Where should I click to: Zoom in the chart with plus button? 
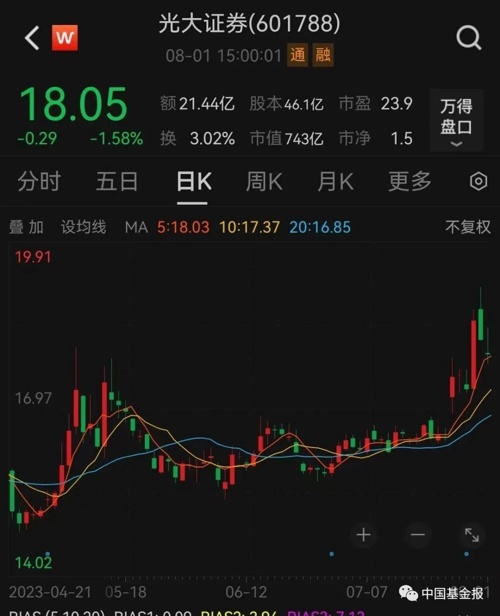(363, 535)
